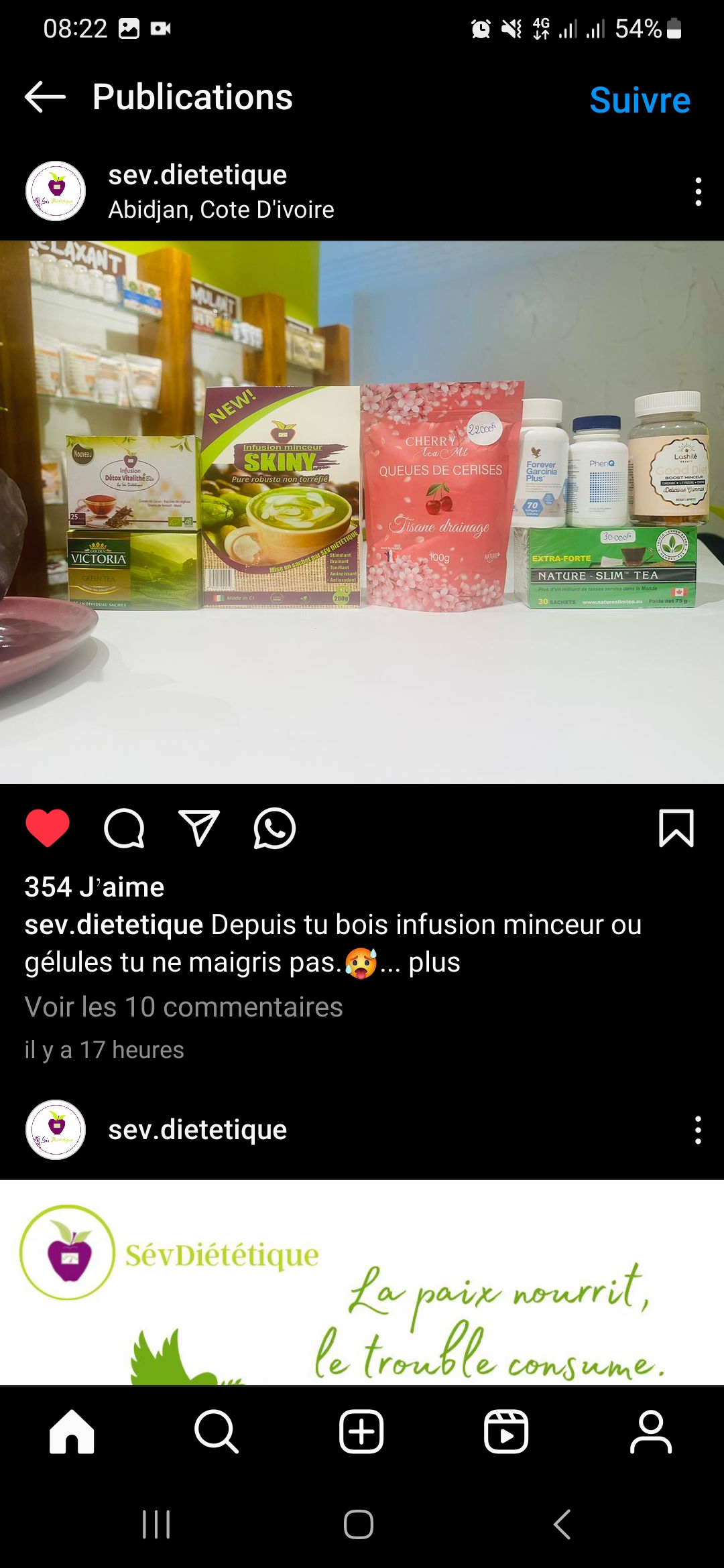724x1568 pixels.
Task: View all 10 comments
Action: click(x=184, y=1007)
